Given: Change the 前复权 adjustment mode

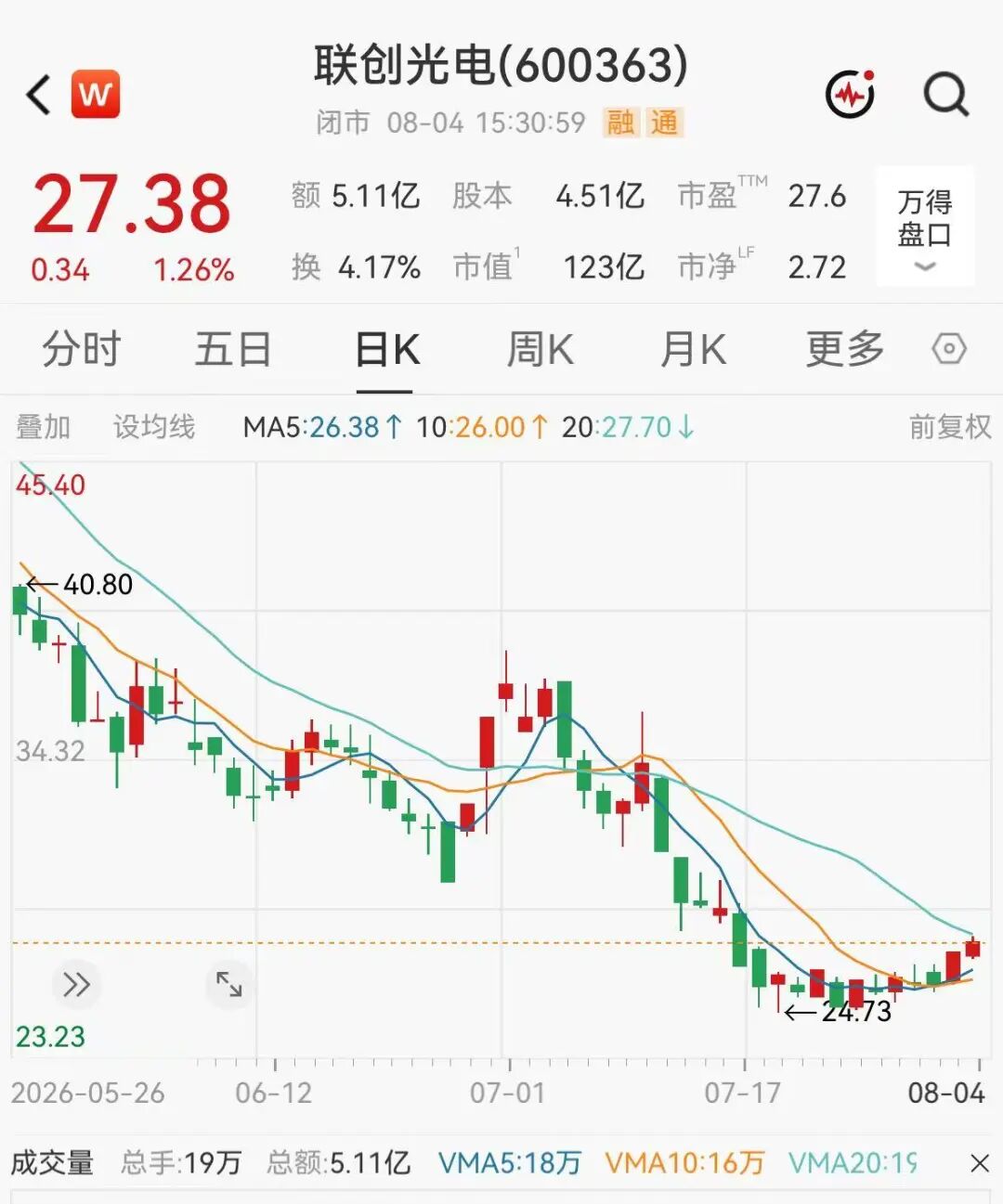Looking at the screenshot, I should click(x=950, y=427).
